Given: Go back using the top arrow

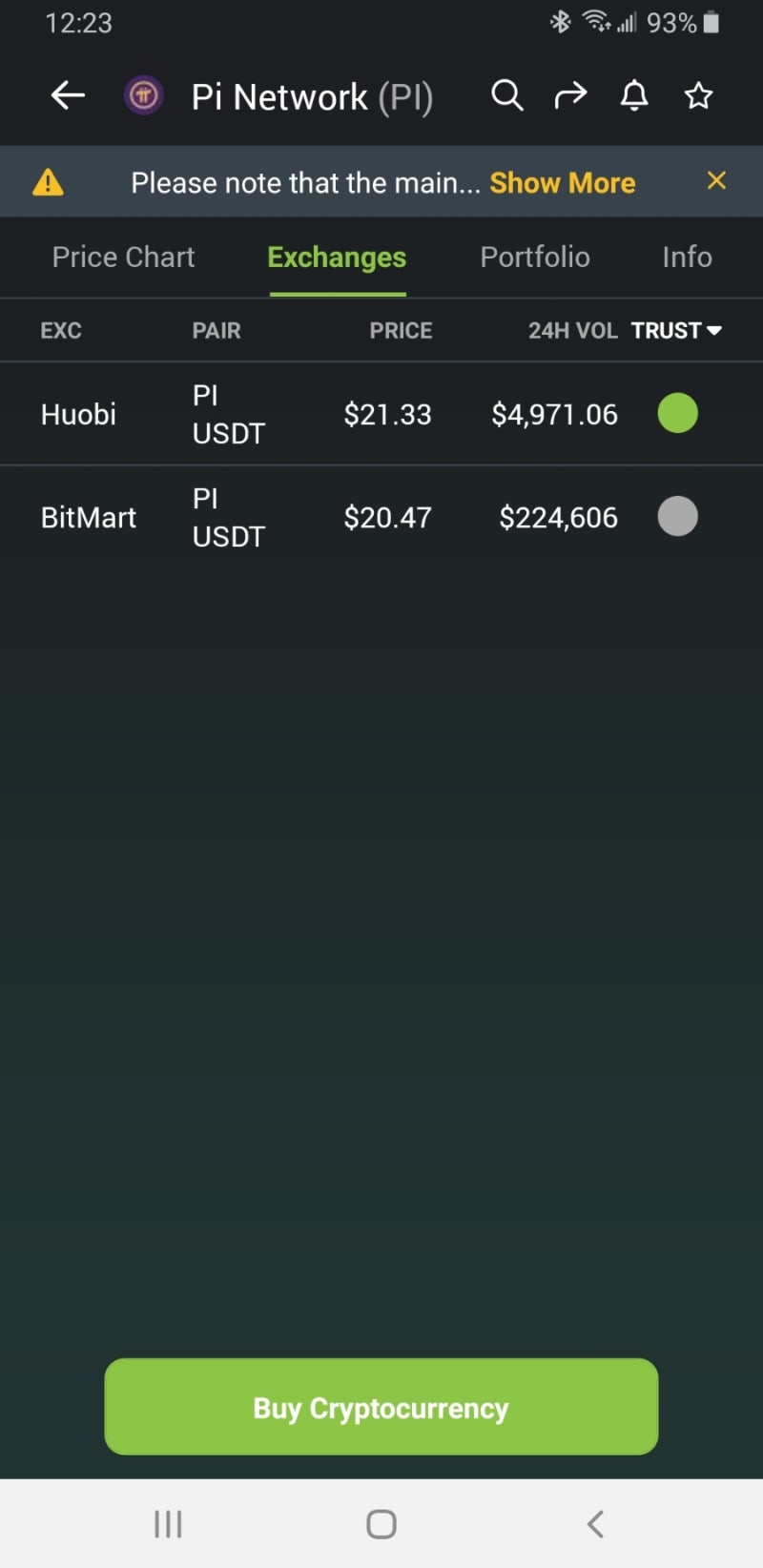Looking at the screenshot, I should coord(68,95).
